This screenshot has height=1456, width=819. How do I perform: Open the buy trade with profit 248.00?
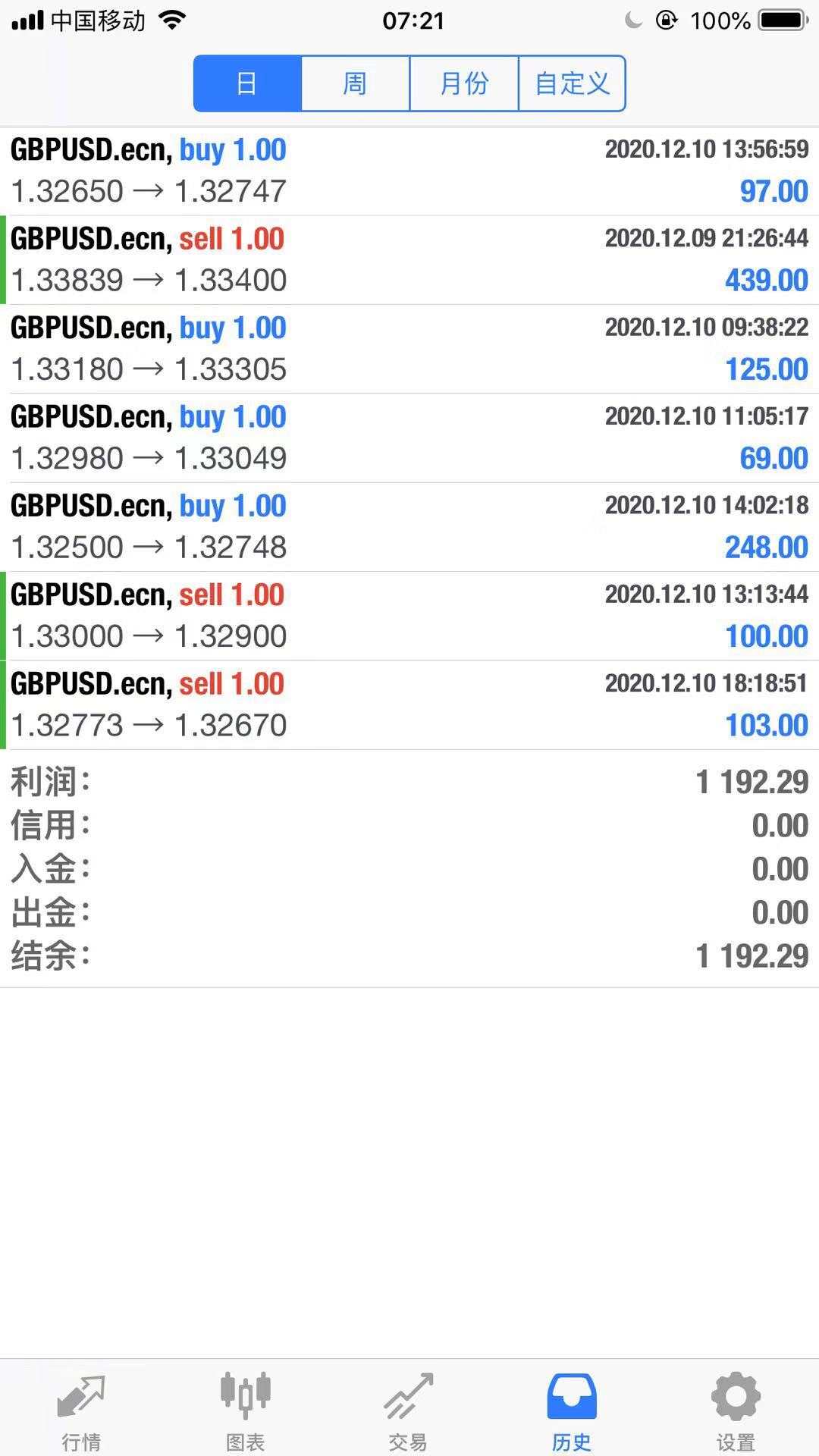tap(409, 527)
